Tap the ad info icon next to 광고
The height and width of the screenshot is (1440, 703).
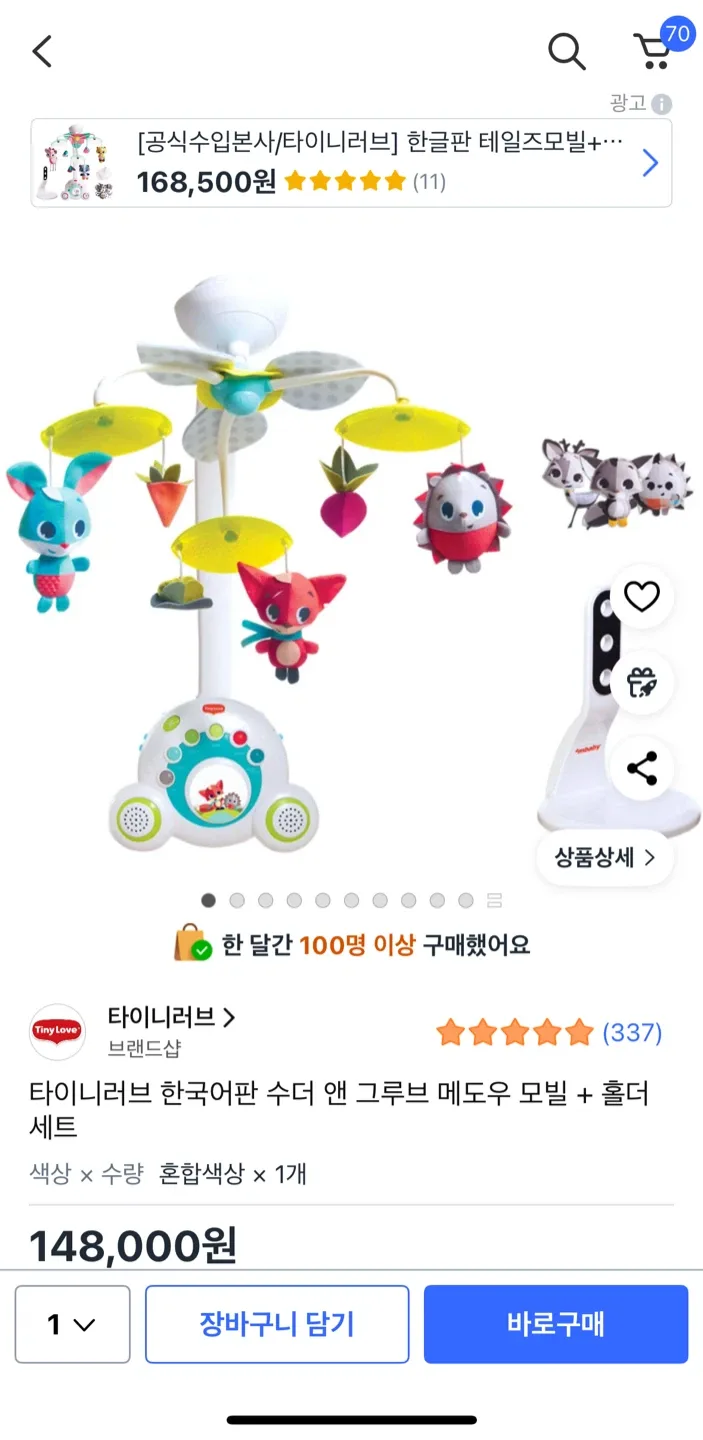661,104
